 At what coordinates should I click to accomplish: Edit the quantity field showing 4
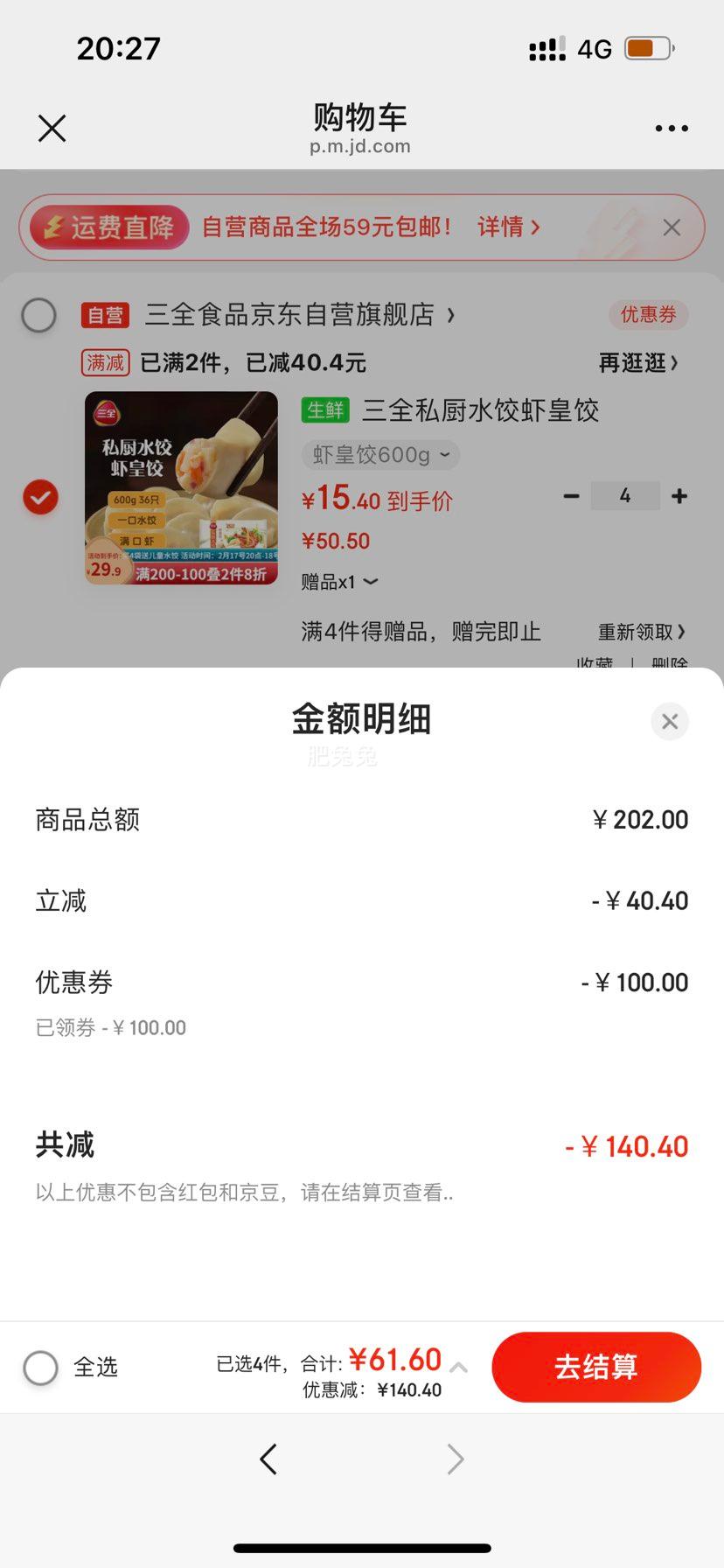pos(625,496)
